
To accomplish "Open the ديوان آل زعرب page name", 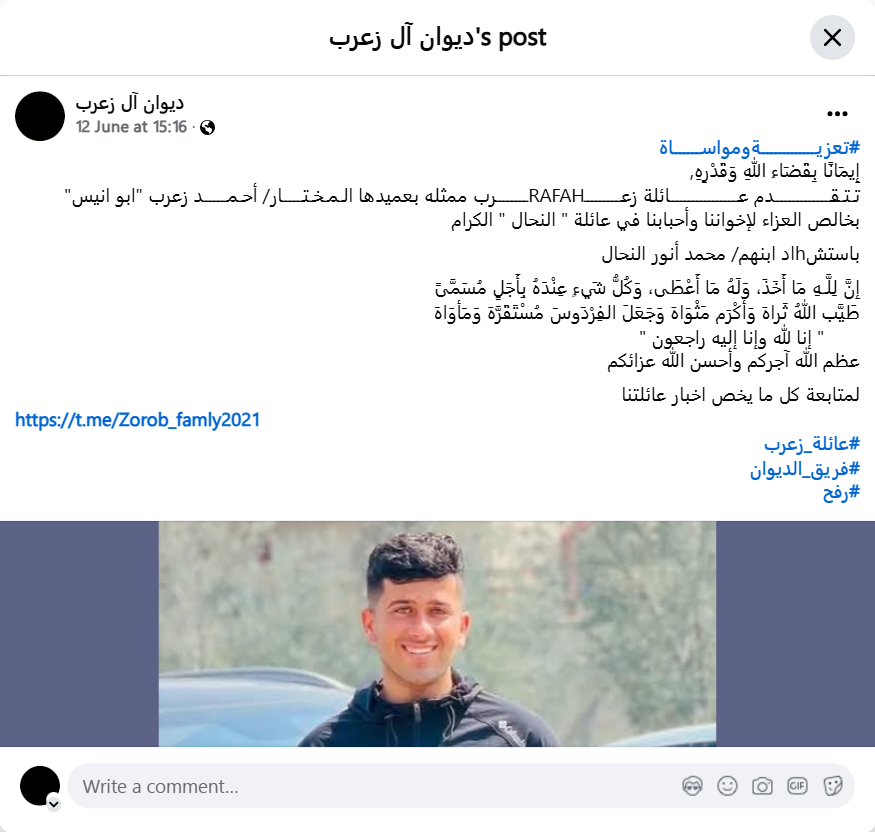I will [x=129, y=104].
